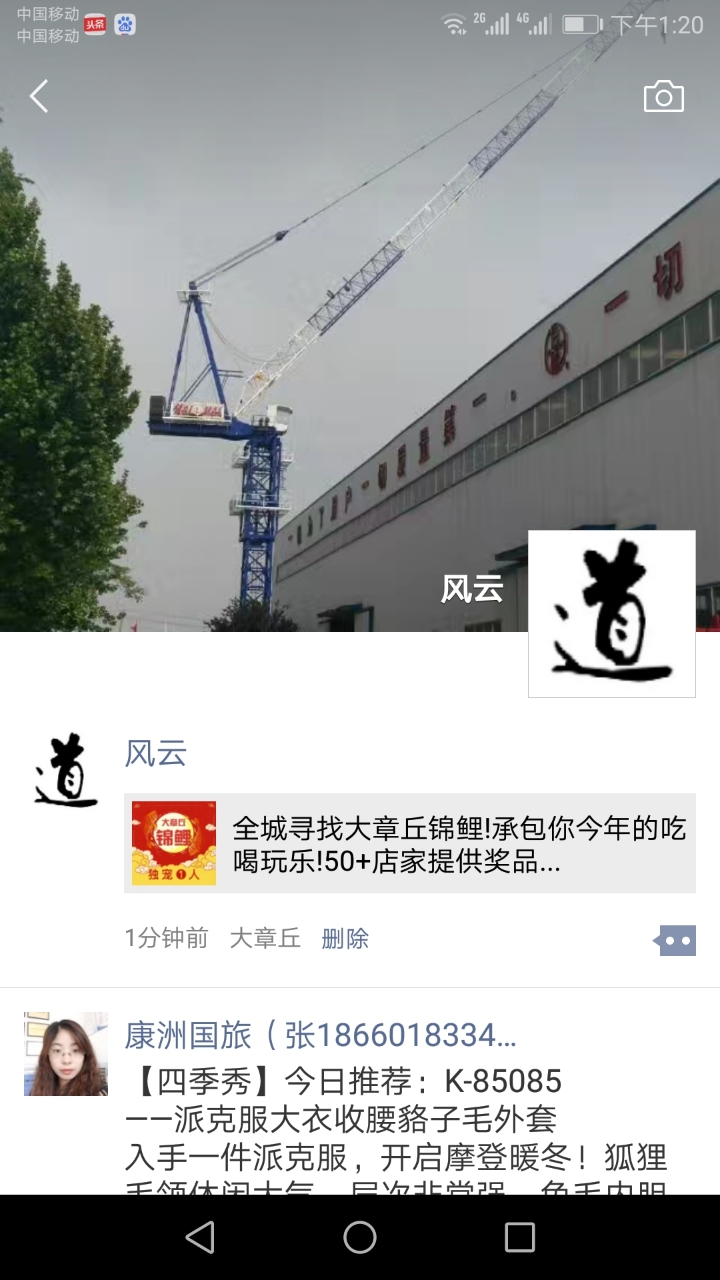The image size is (720, 1280).
Task: Return to the system home screen
Action: click(x=360, y=1237)
